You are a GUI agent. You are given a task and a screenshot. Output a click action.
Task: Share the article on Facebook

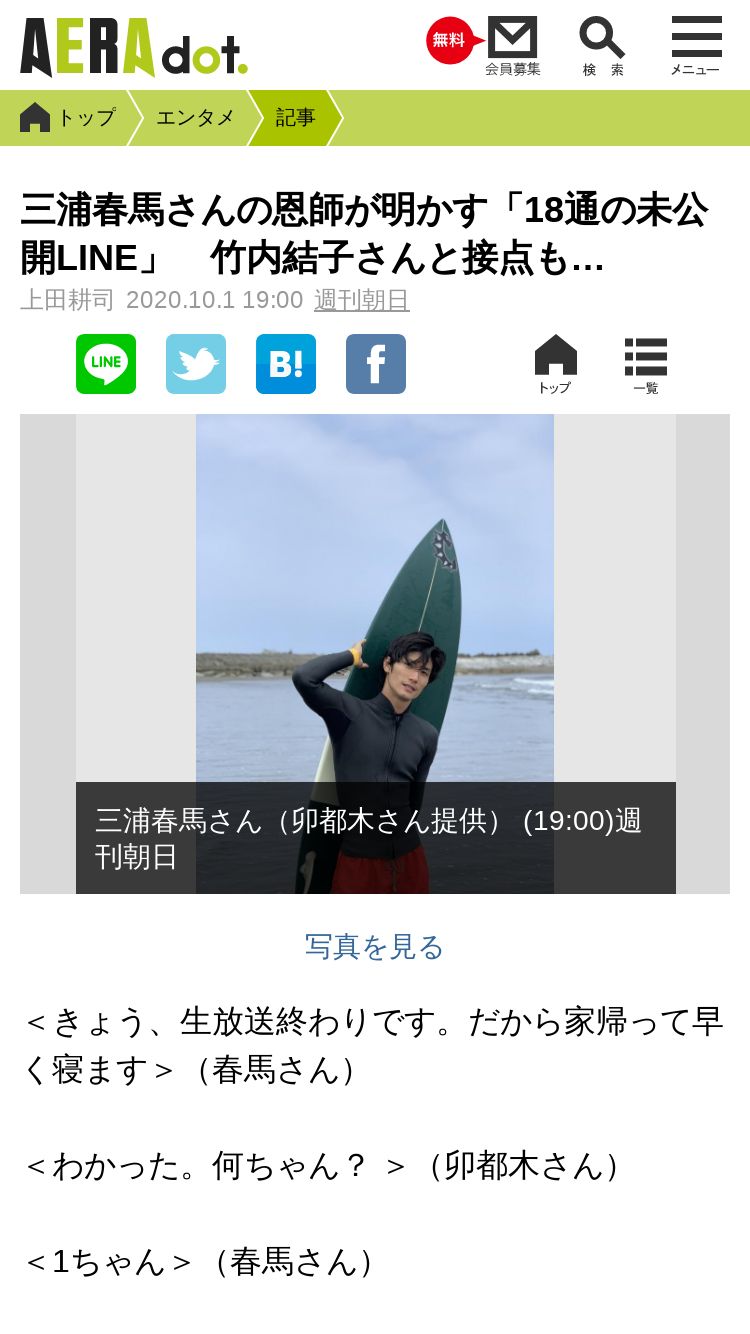coord(376,364)
